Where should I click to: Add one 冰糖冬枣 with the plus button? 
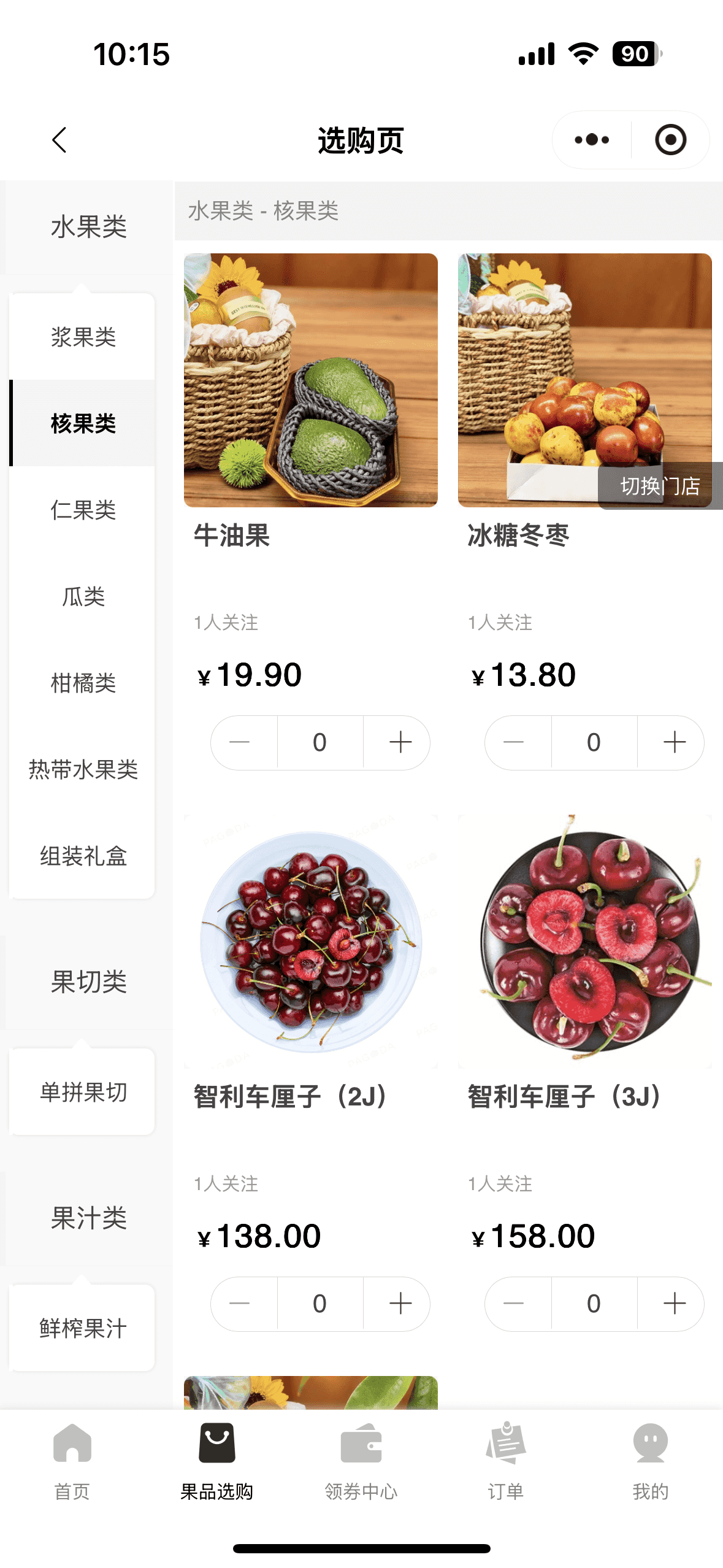(x=674, y=742)
